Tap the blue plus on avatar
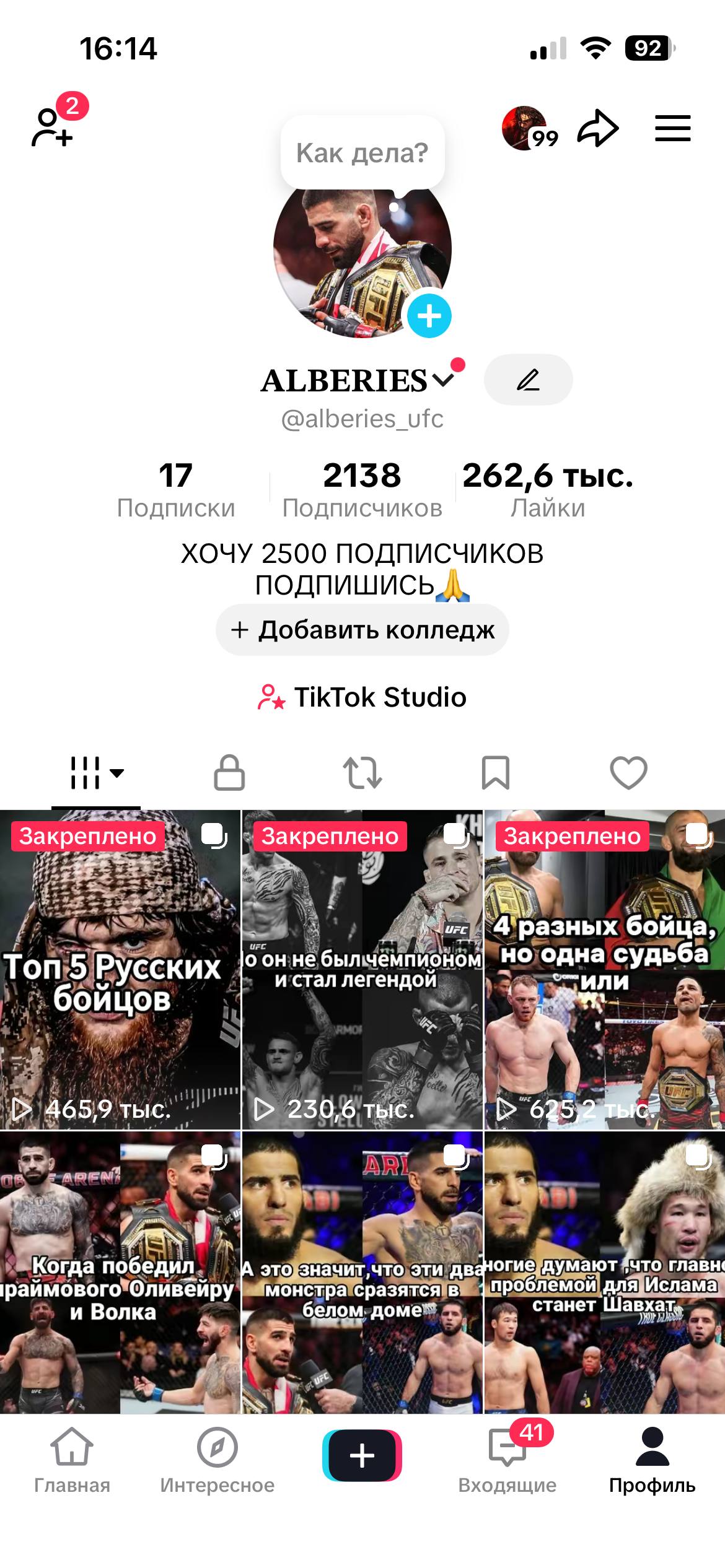Image resolution: width=725 pixels, height=1568 pixels. 429,316
